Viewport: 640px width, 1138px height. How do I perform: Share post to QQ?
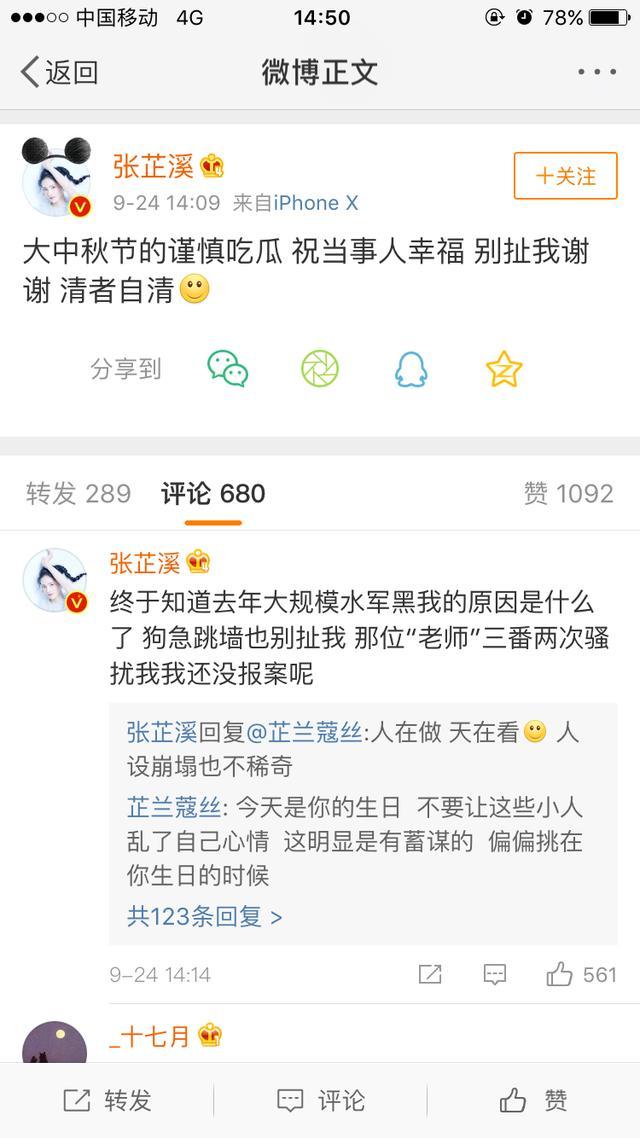pos(411,369)
